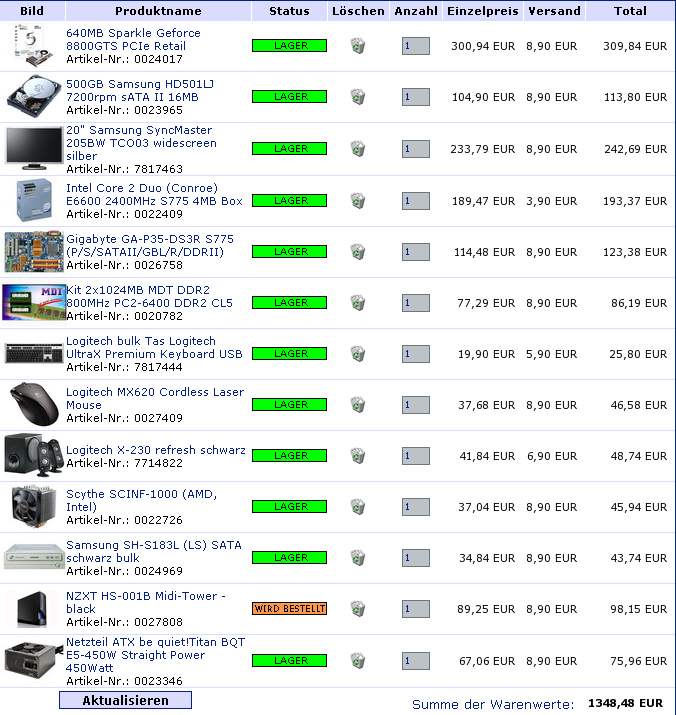
Task: Remove the NZXT HS-001B Midi-Tower
Action: pyautogui.click(x=357, y=609)
